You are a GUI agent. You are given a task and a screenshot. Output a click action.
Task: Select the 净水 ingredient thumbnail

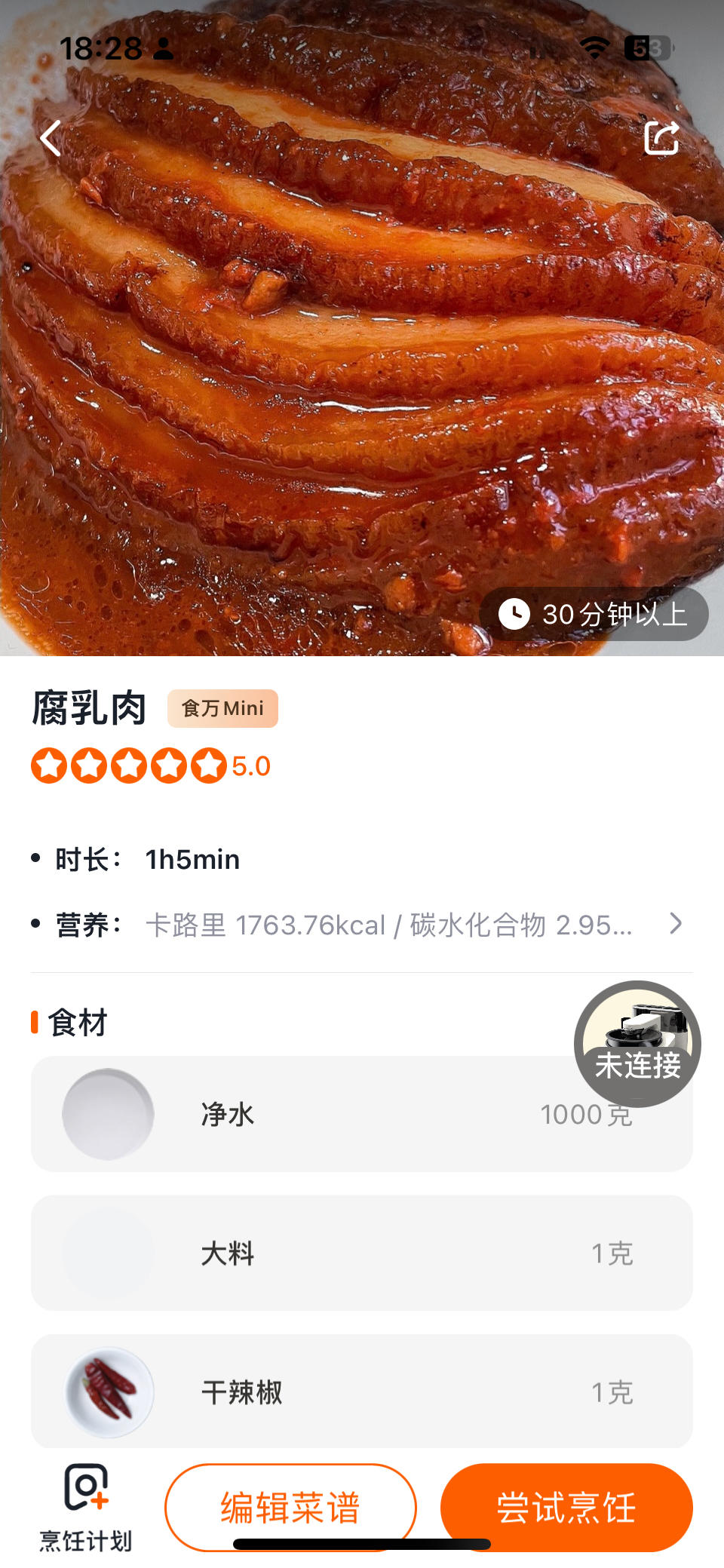point(110,1114)
